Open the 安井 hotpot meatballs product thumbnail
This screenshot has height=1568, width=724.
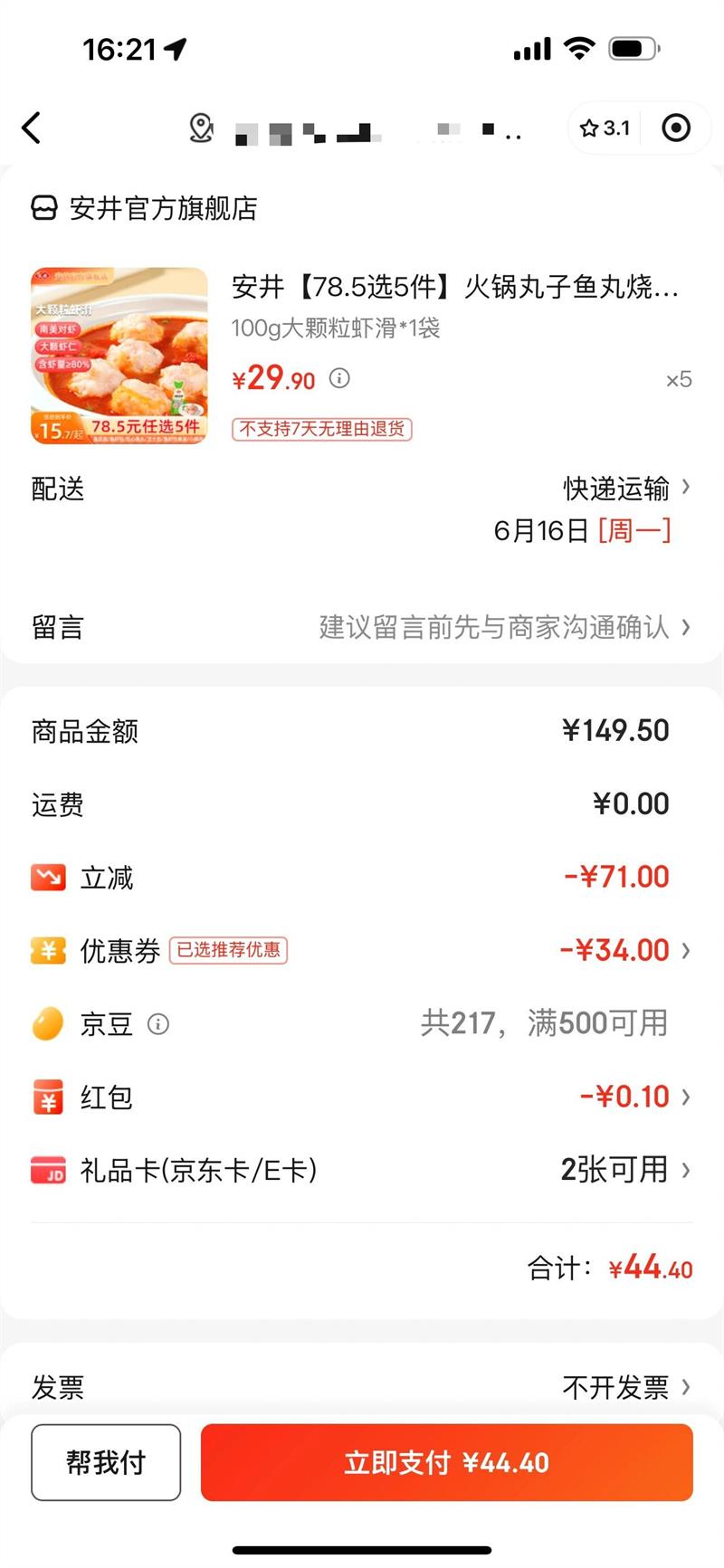(x=119, y=356)
